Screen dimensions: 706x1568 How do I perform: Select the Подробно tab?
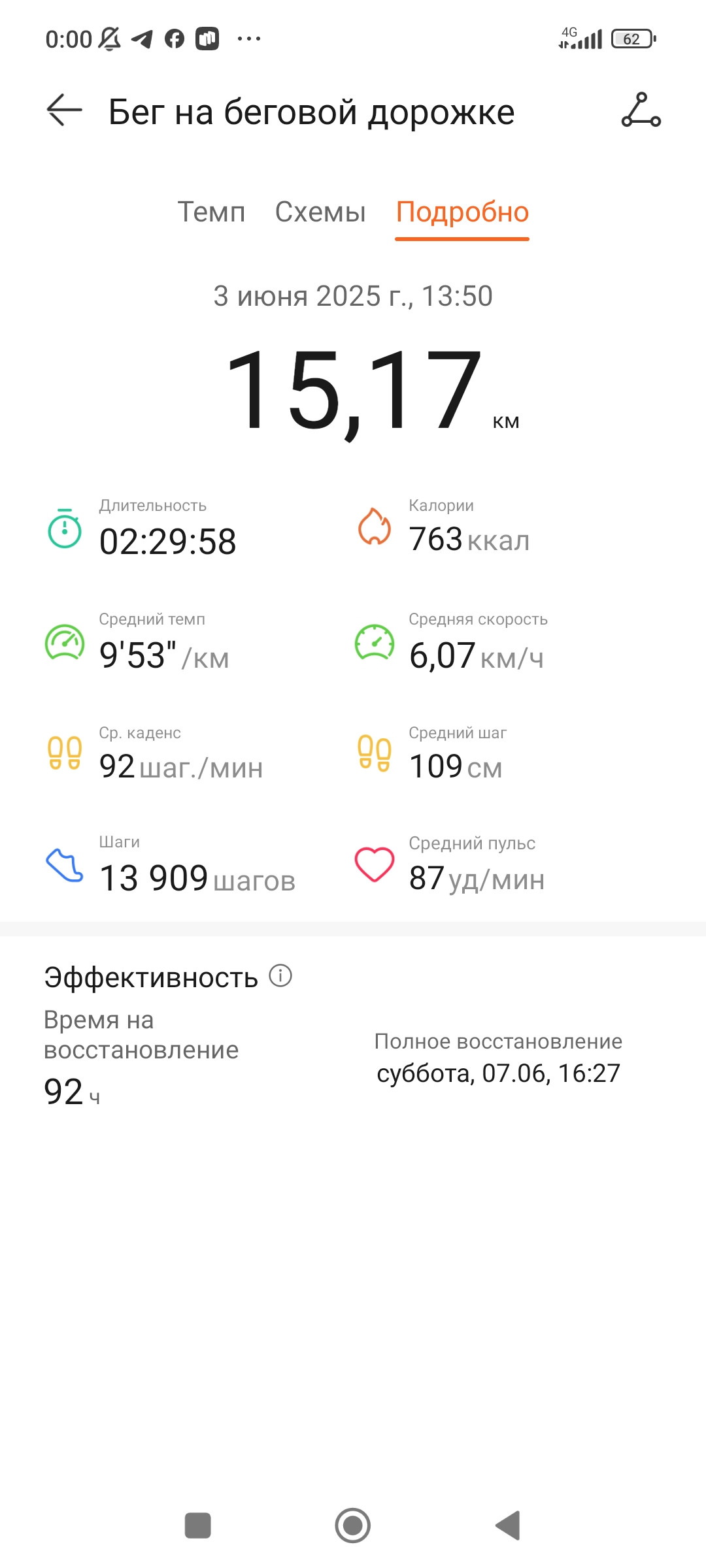[x=462, y=213]
